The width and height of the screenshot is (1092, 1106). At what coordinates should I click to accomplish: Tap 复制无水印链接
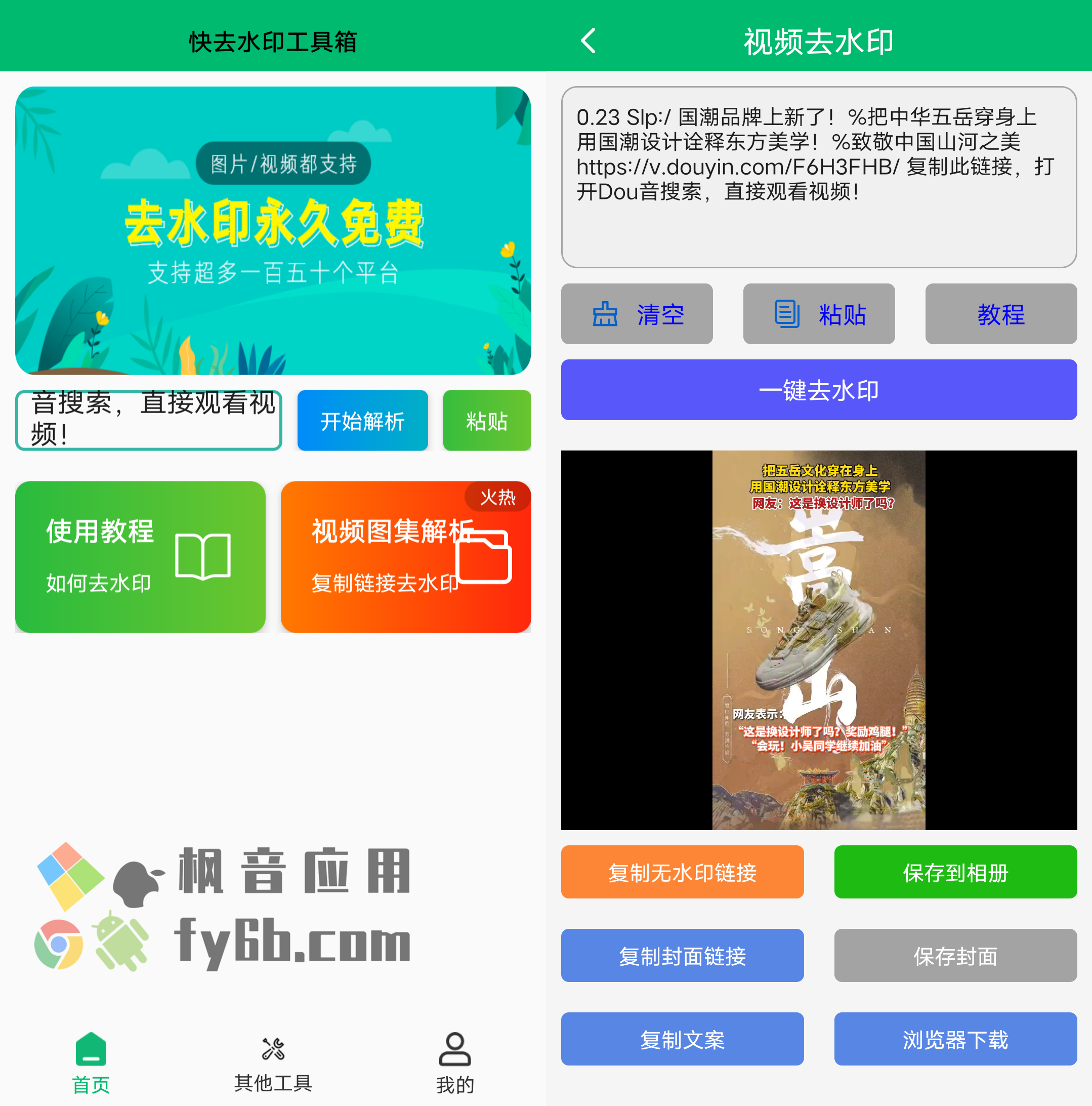[x=682, y=872]
